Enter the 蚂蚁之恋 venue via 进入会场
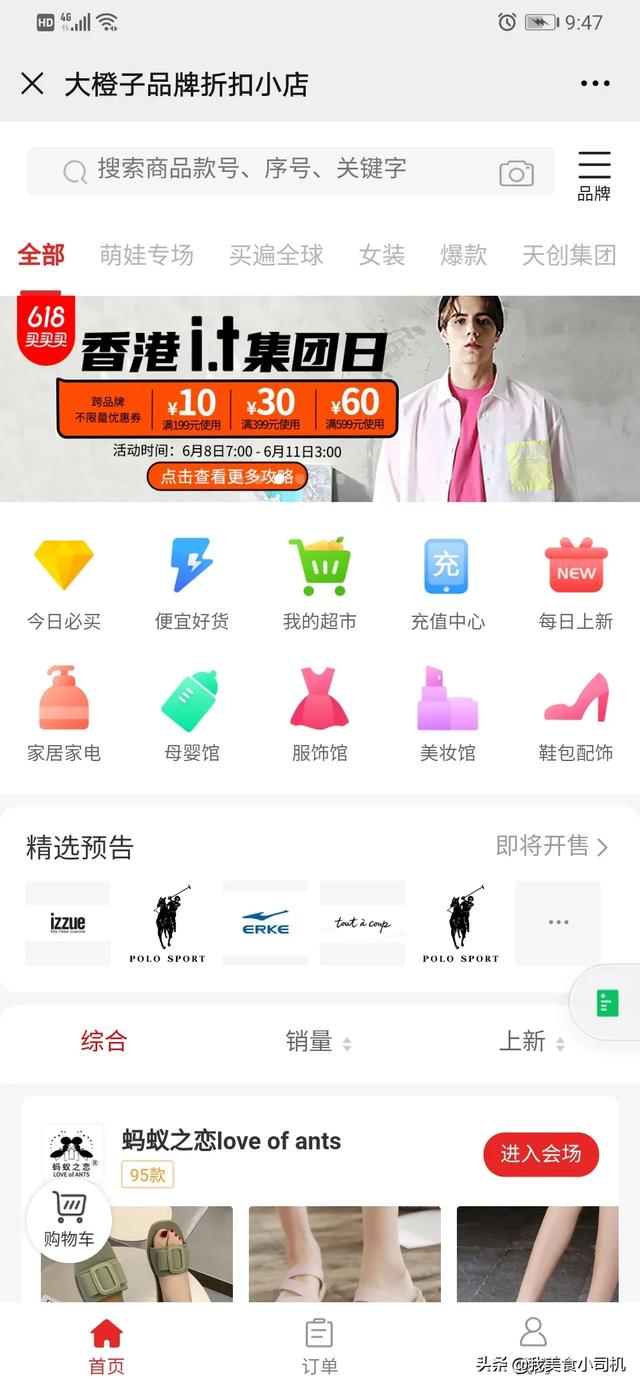The image size is (640, 1387). [x=541, y=1155]
